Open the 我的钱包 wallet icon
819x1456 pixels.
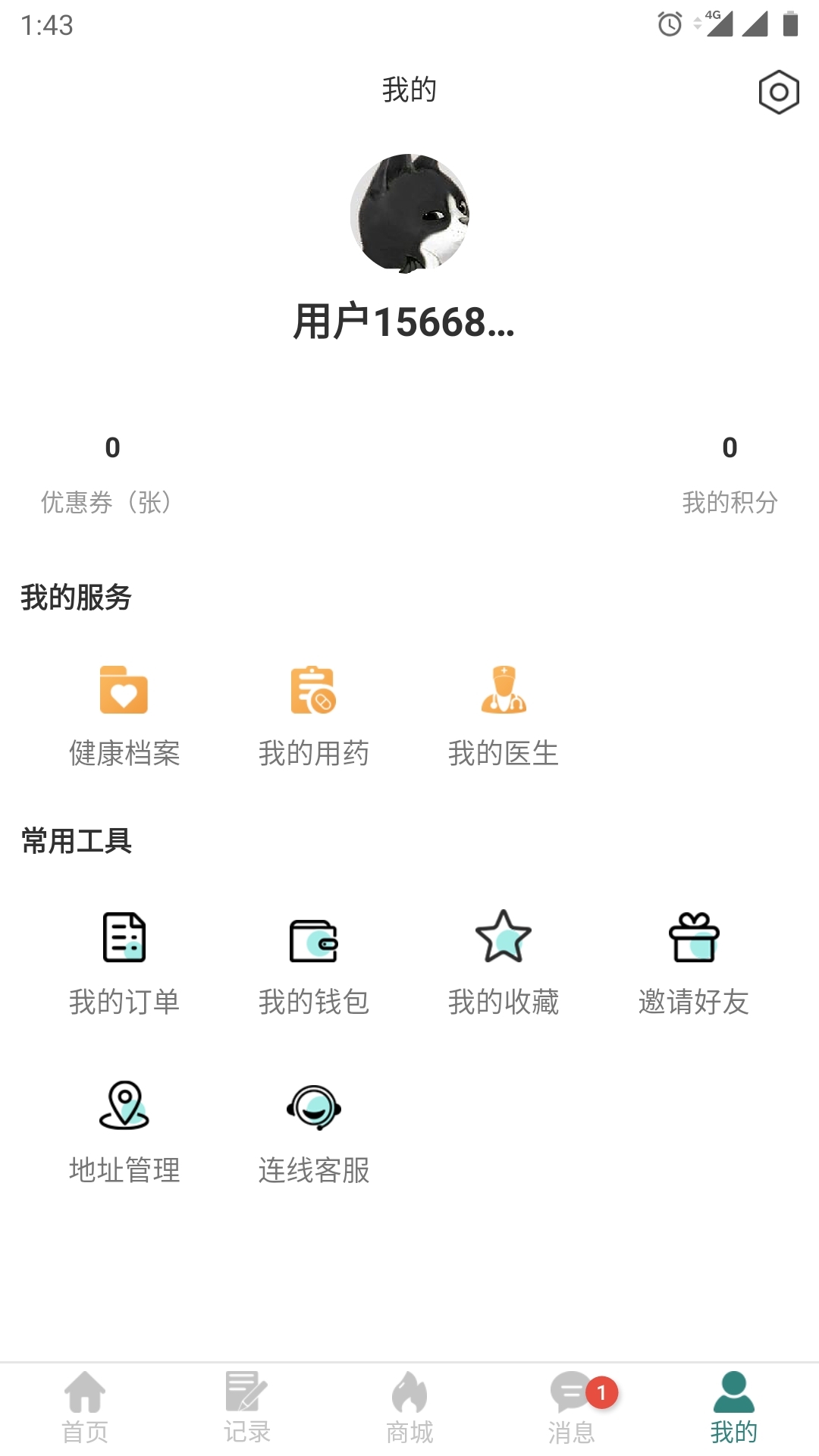coord(313,940)
